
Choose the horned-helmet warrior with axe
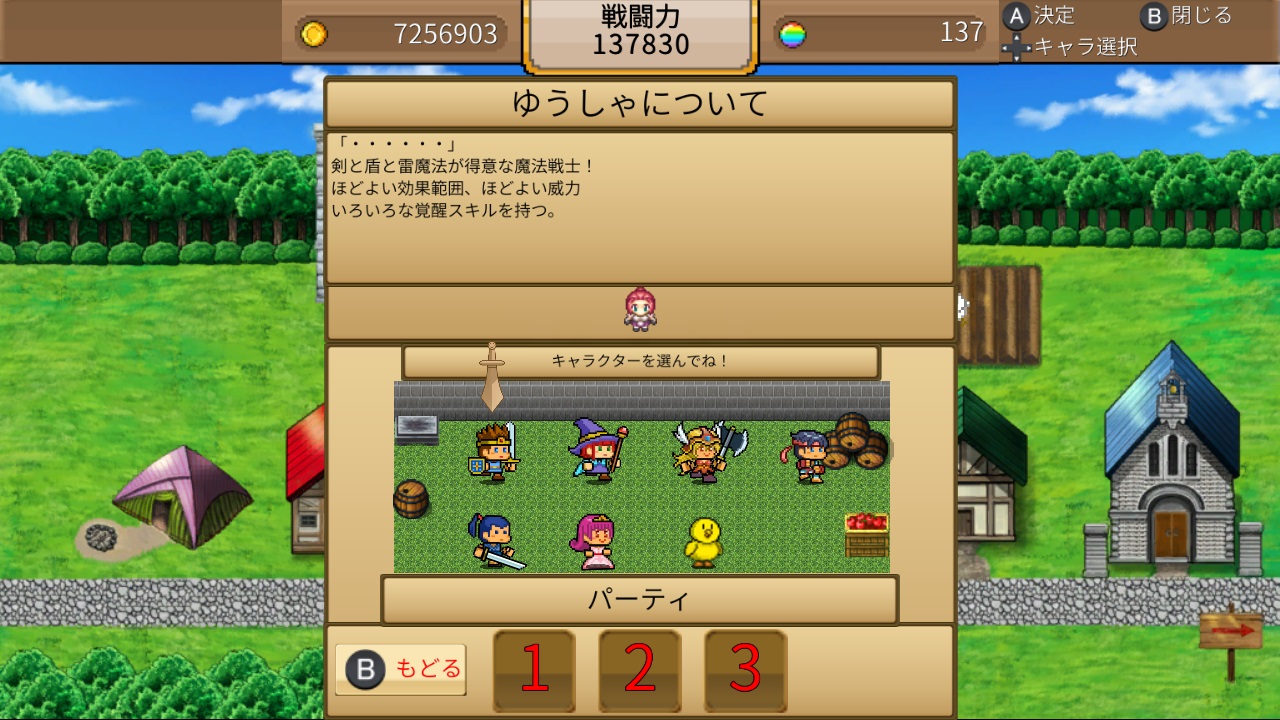pyautogui.click(x=708, y=452)
